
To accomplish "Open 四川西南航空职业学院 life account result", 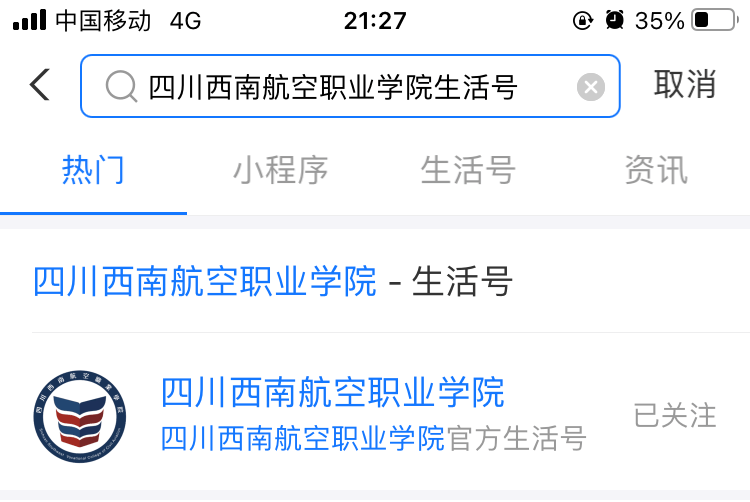I will [x=333, y=413].
